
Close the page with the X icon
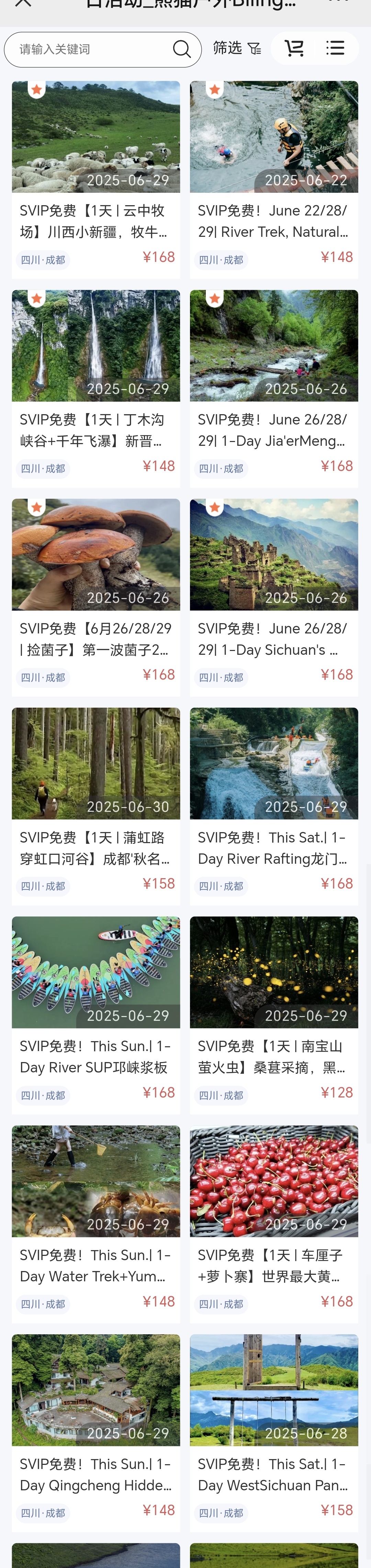click(23, 3)
